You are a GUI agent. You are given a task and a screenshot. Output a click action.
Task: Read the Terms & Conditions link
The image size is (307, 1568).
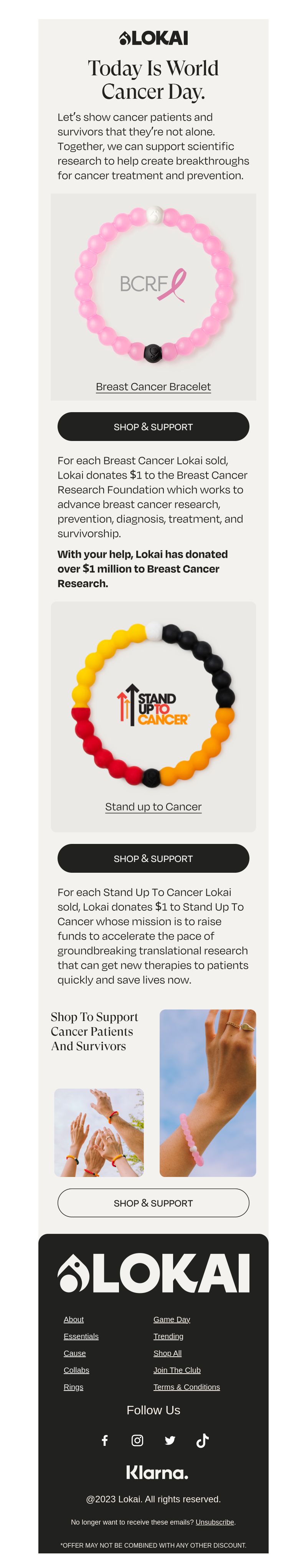click(x=187, y=1387)
